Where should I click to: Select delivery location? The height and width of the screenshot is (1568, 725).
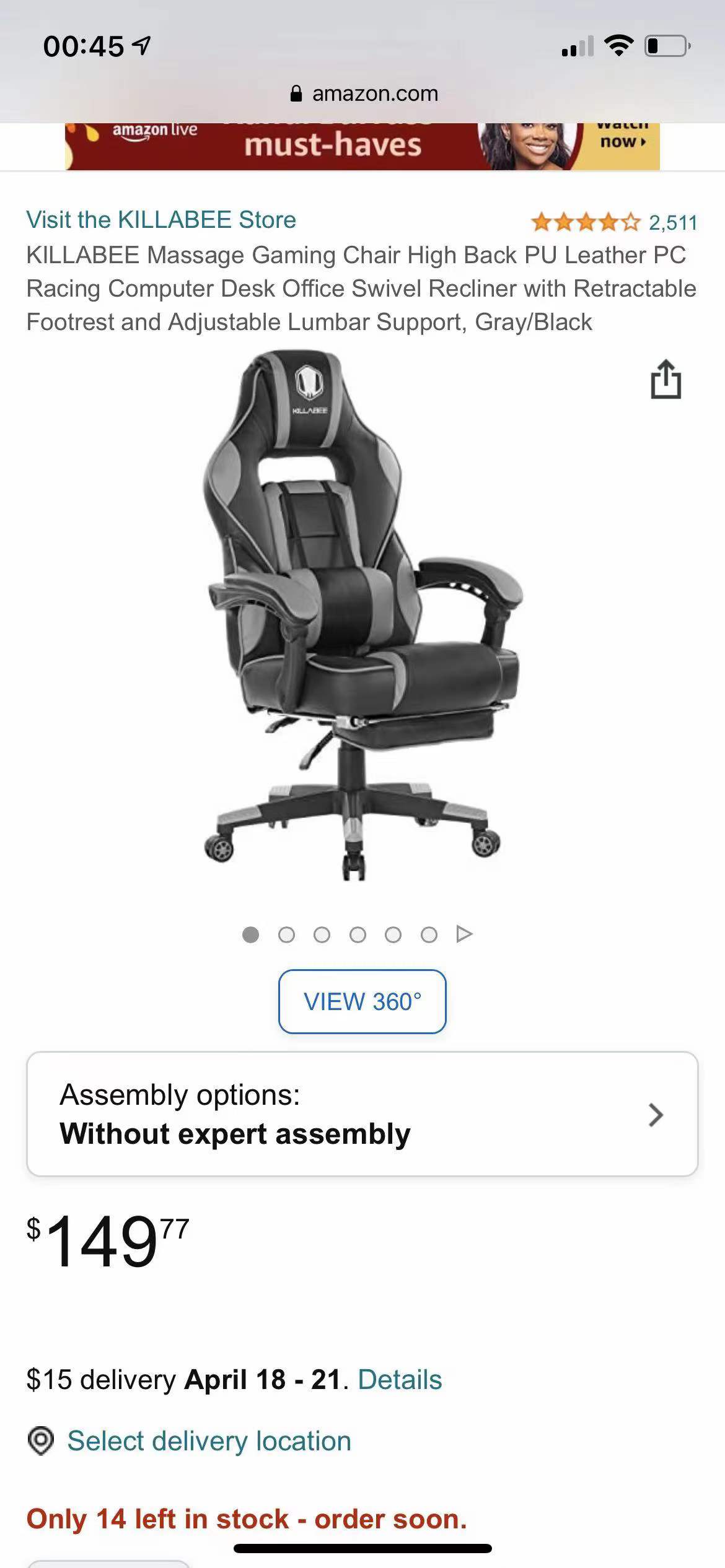tap(209, 1440)
